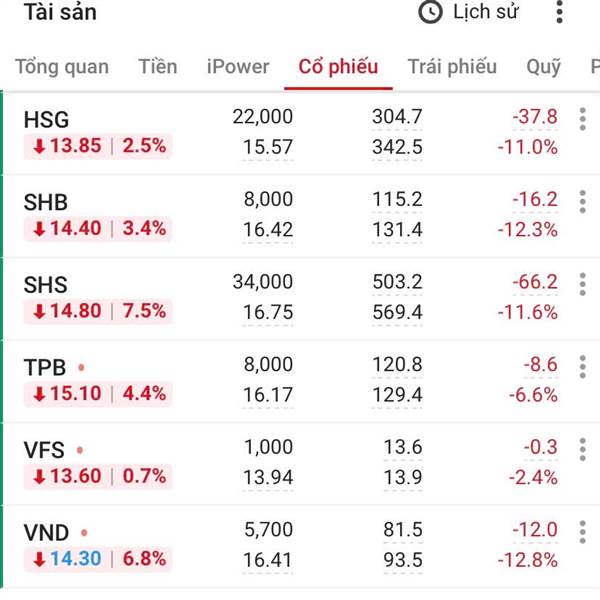600x600 pixels.
Task: Open more options for HSG
Action: 582,120
